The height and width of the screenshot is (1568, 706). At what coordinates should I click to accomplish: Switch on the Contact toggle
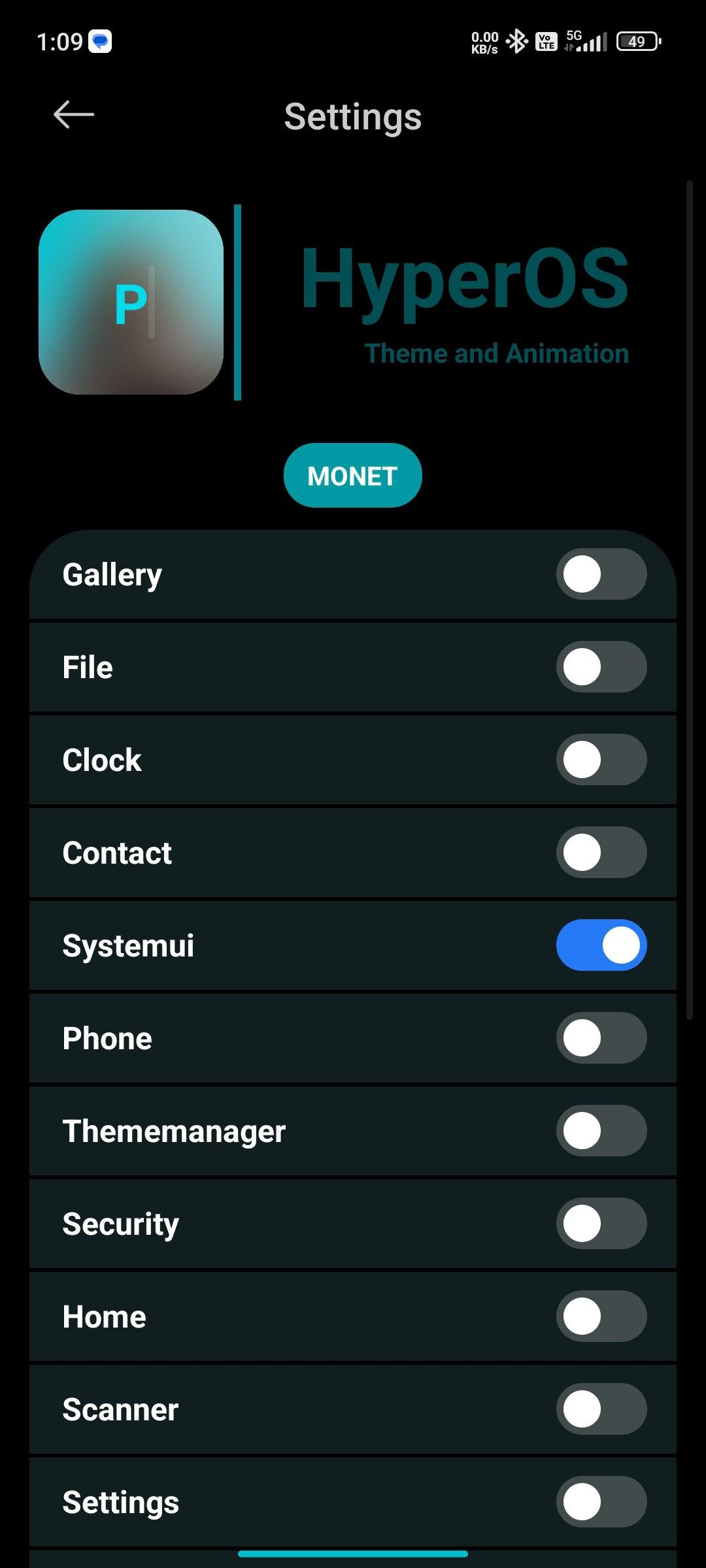tap(601, 852)
